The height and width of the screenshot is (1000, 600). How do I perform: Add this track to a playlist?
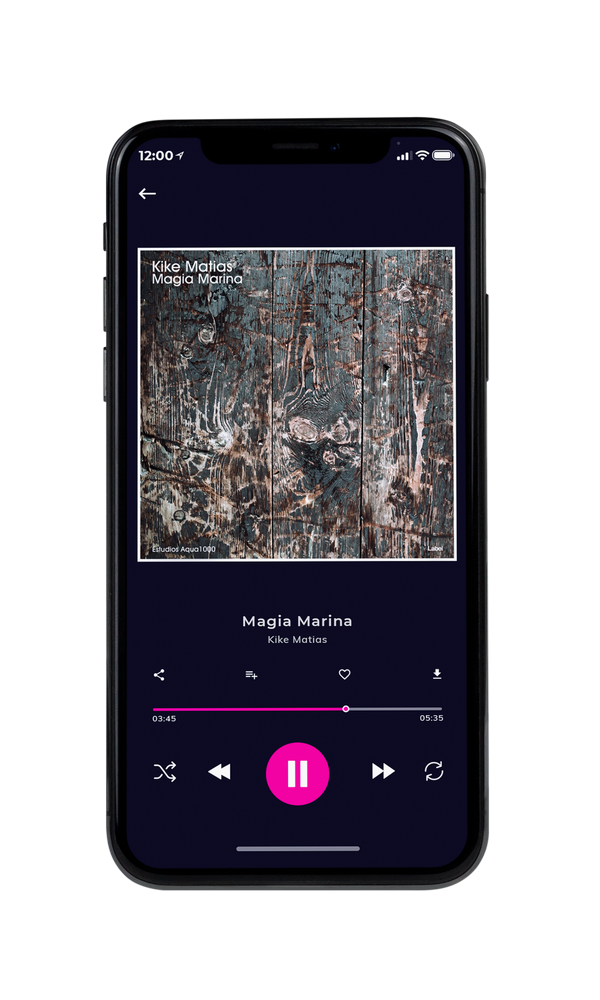pos(251,675)
